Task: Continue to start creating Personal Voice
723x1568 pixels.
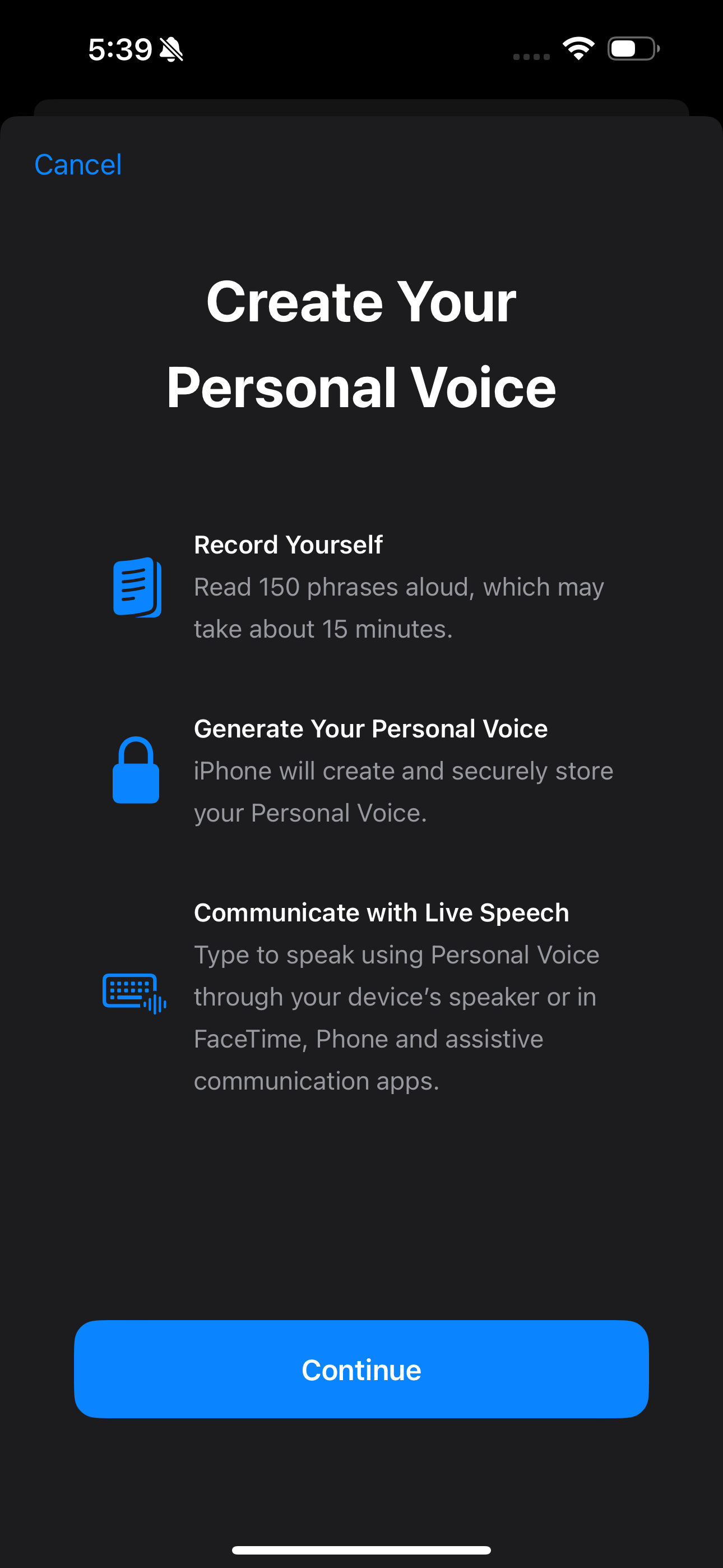Action: pyautogui.click(x=361, y=1369)
